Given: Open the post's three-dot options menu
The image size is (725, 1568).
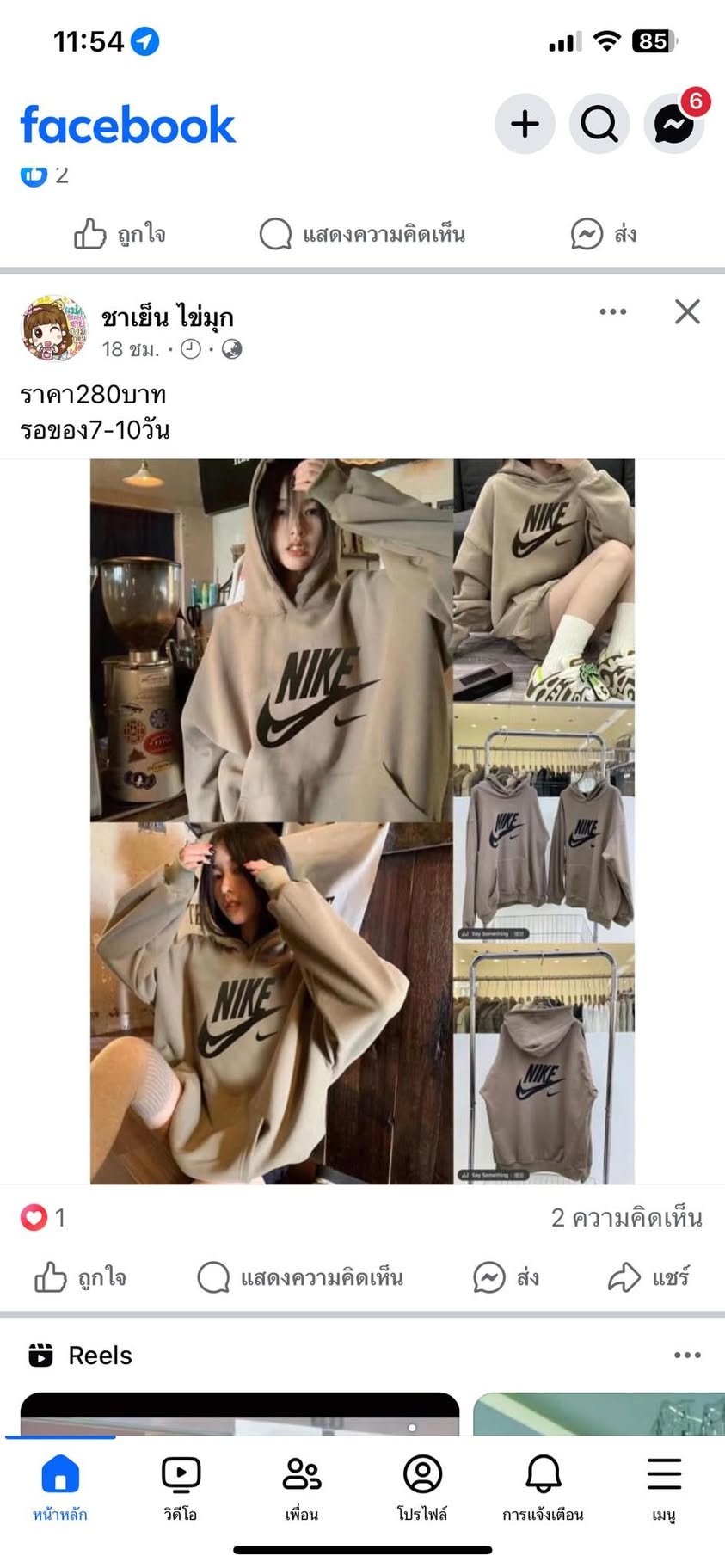Looking at the screenshot, I should (x=612, y=311).
